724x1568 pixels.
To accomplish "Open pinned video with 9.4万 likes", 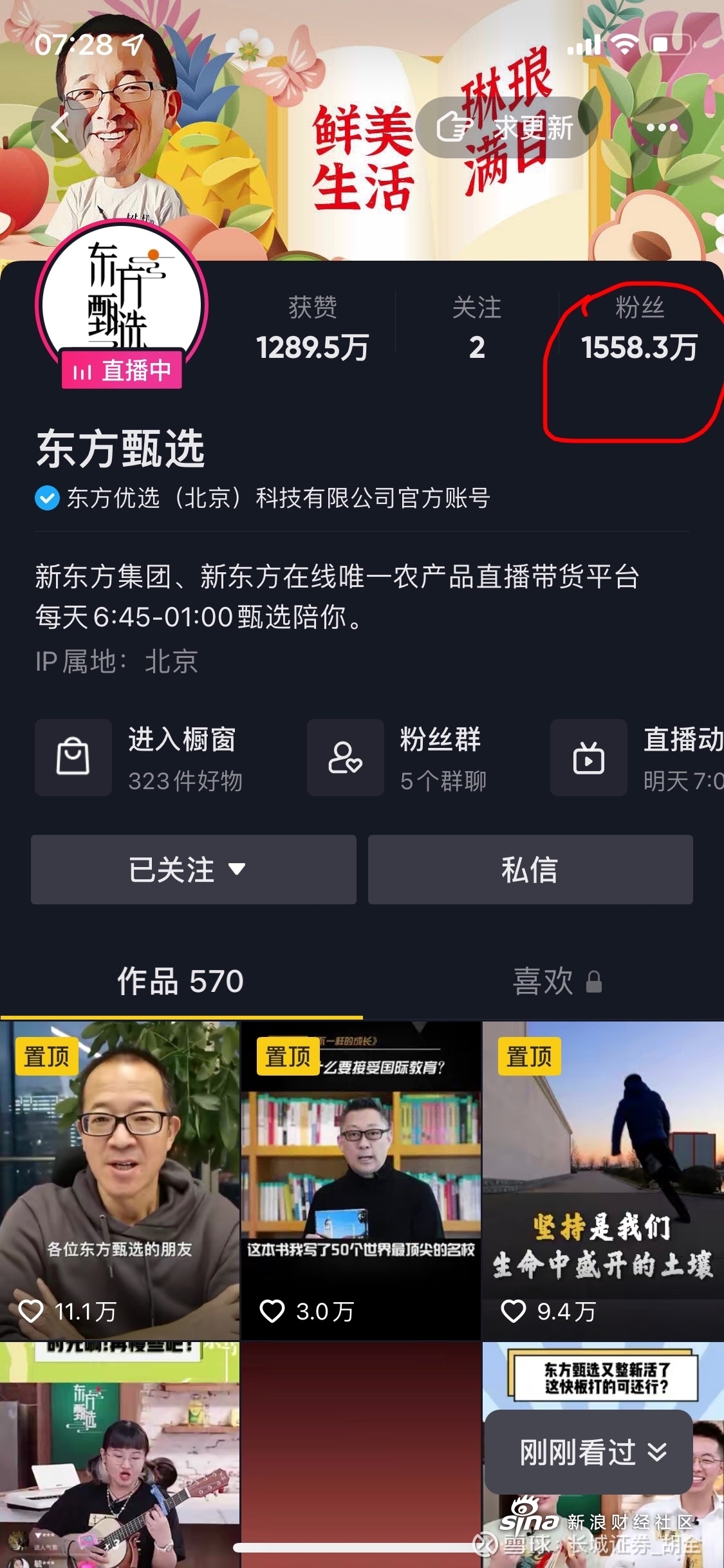I will click(x=602, y=1181).
